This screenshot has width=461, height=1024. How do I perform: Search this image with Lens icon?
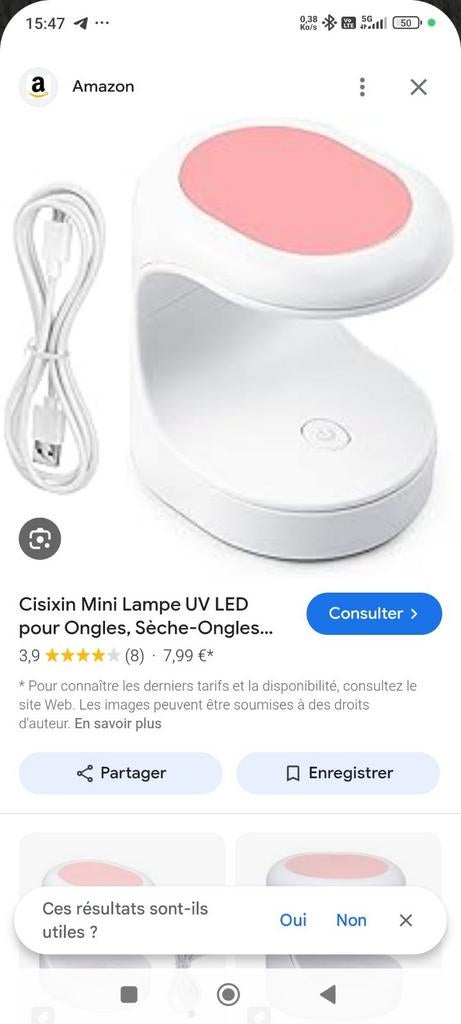point(40,539)
